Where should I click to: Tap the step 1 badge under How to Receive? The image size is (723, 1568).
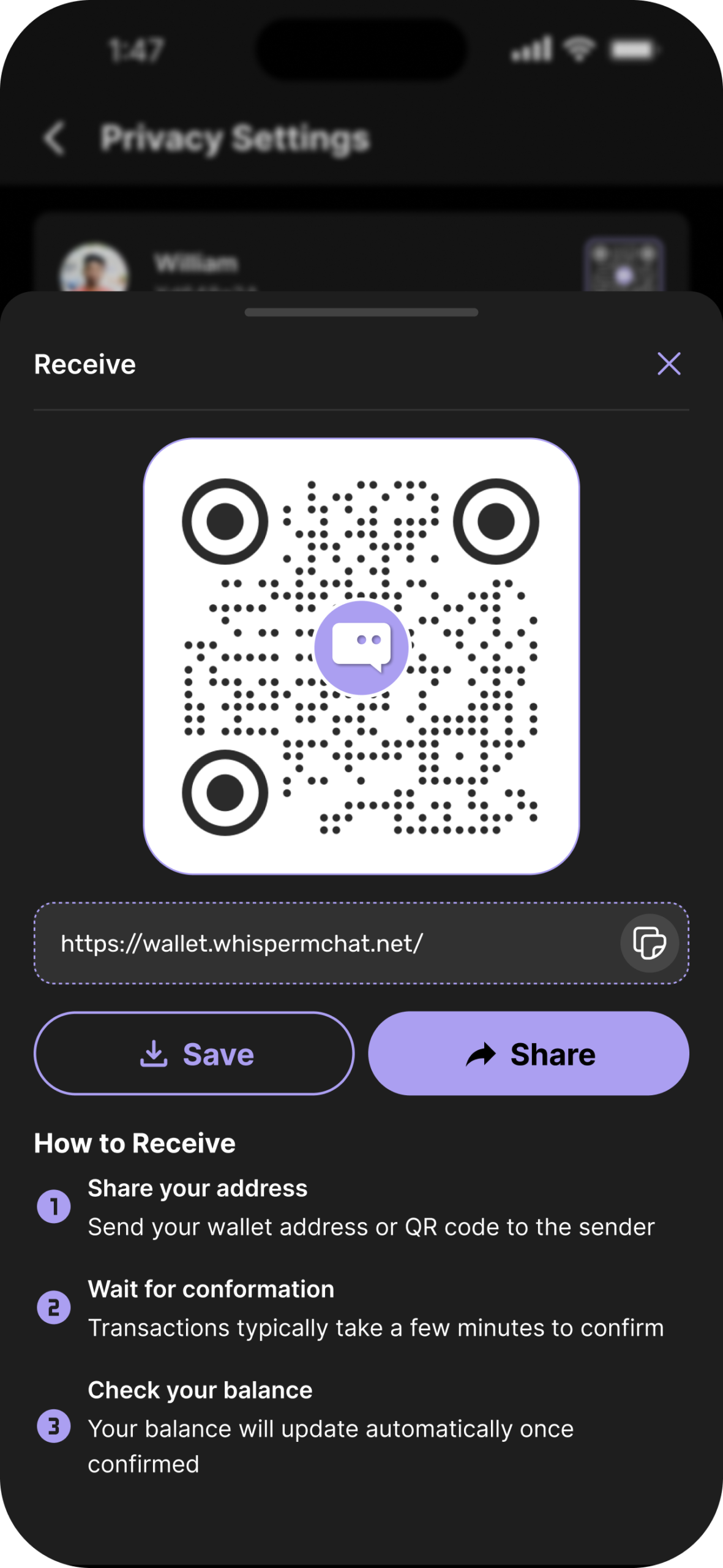(54, 1207)
